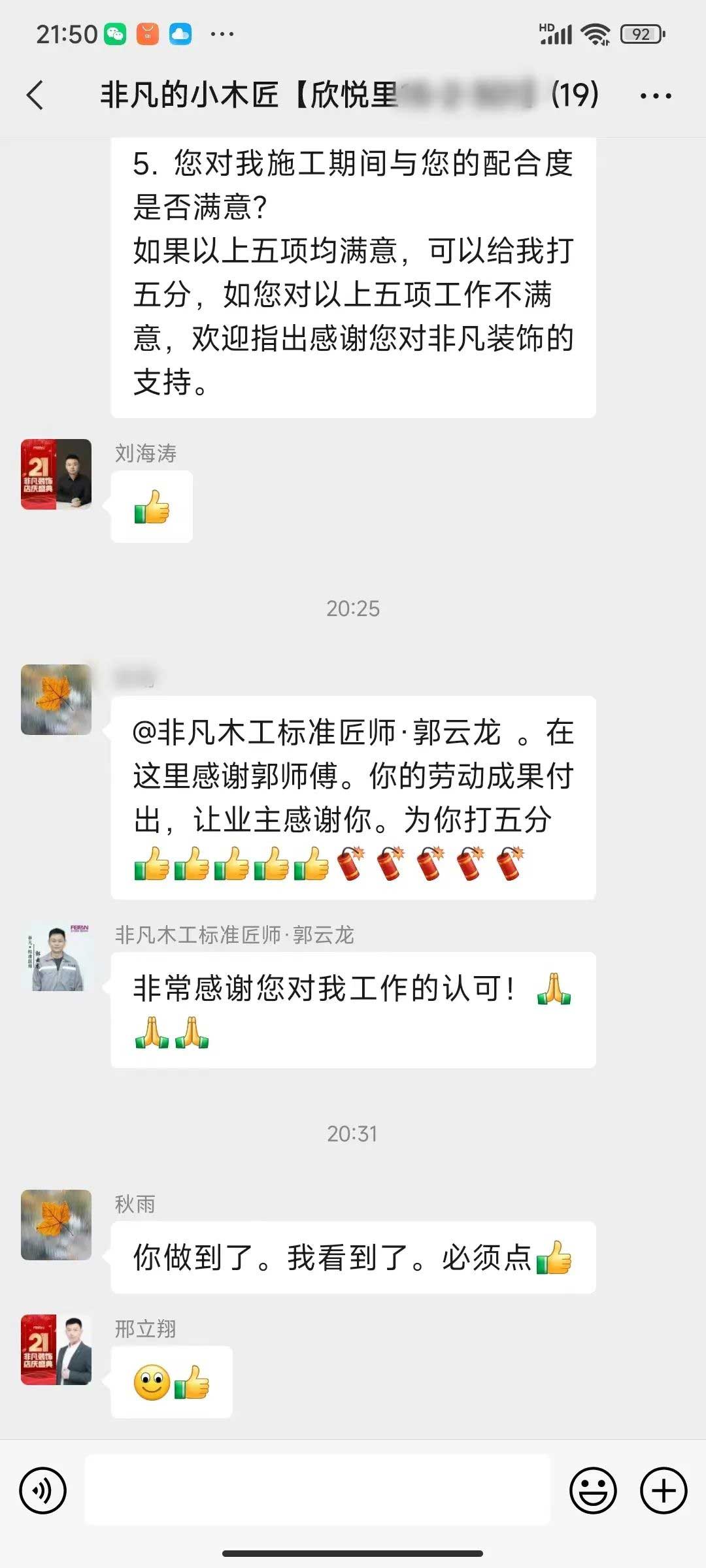Screen dimensions: 706x1568
Task: View 非凡木工标准匠师·郭云龙's avatar profile
Action: 56,958
